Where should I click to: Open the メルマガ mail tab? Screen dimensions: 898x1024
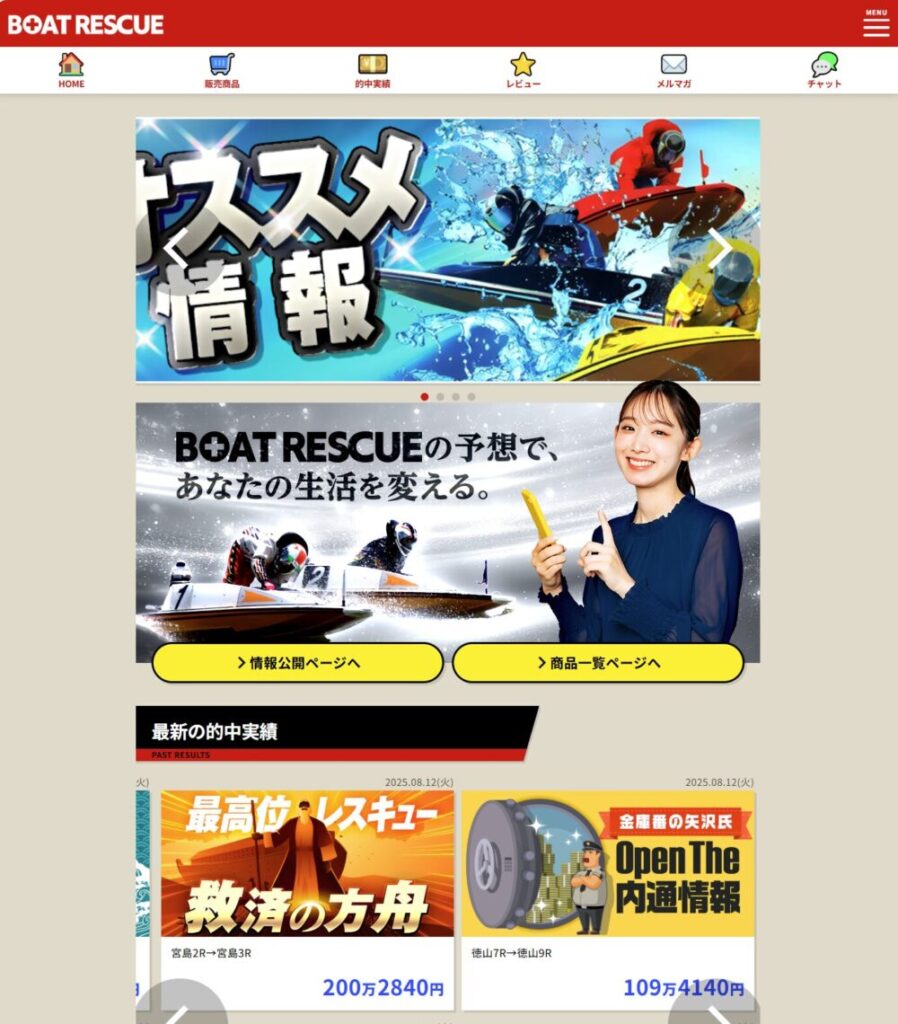click(674, 70)
